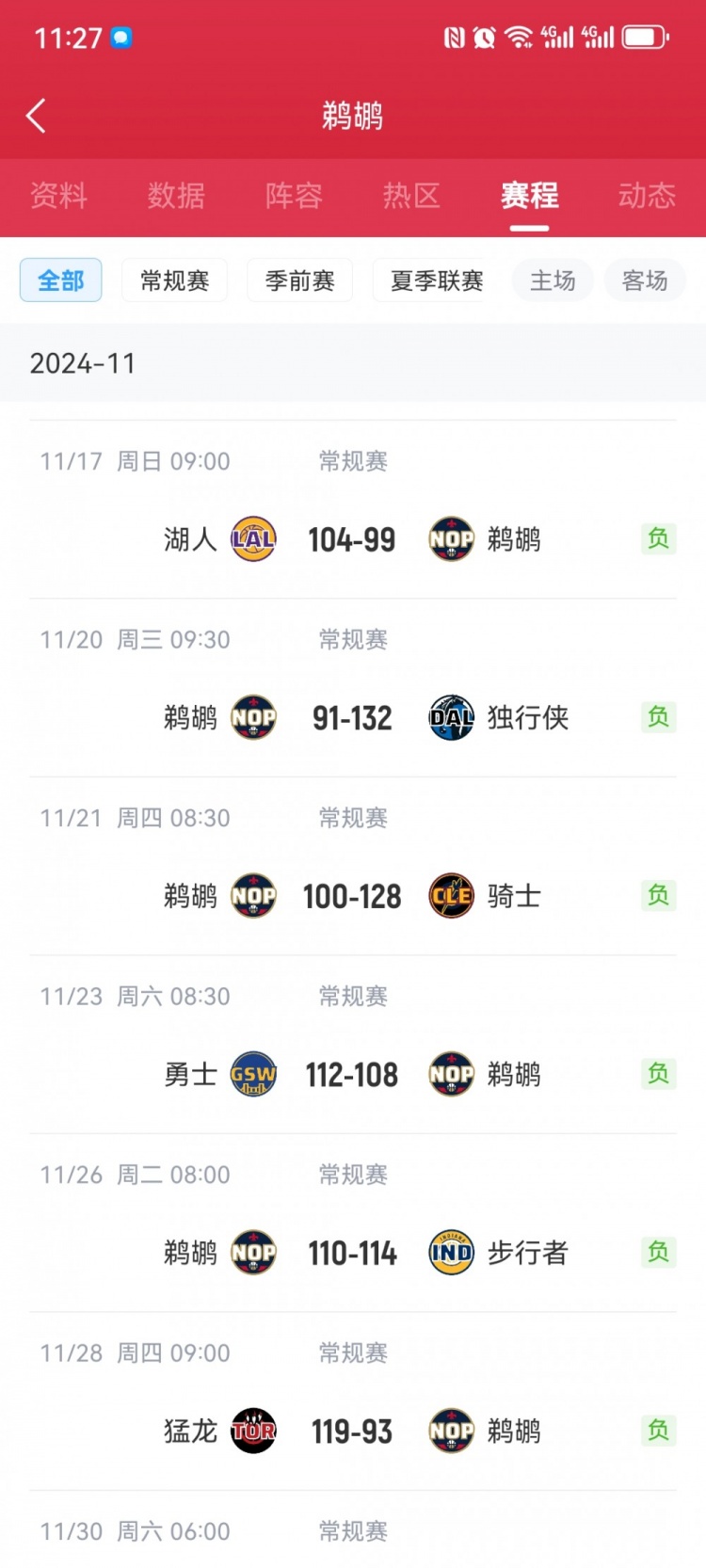706x1568 pixels.
Task: Open the 湖人 vs 鹈鹕 104-99 game
Action: click(352, 539)
